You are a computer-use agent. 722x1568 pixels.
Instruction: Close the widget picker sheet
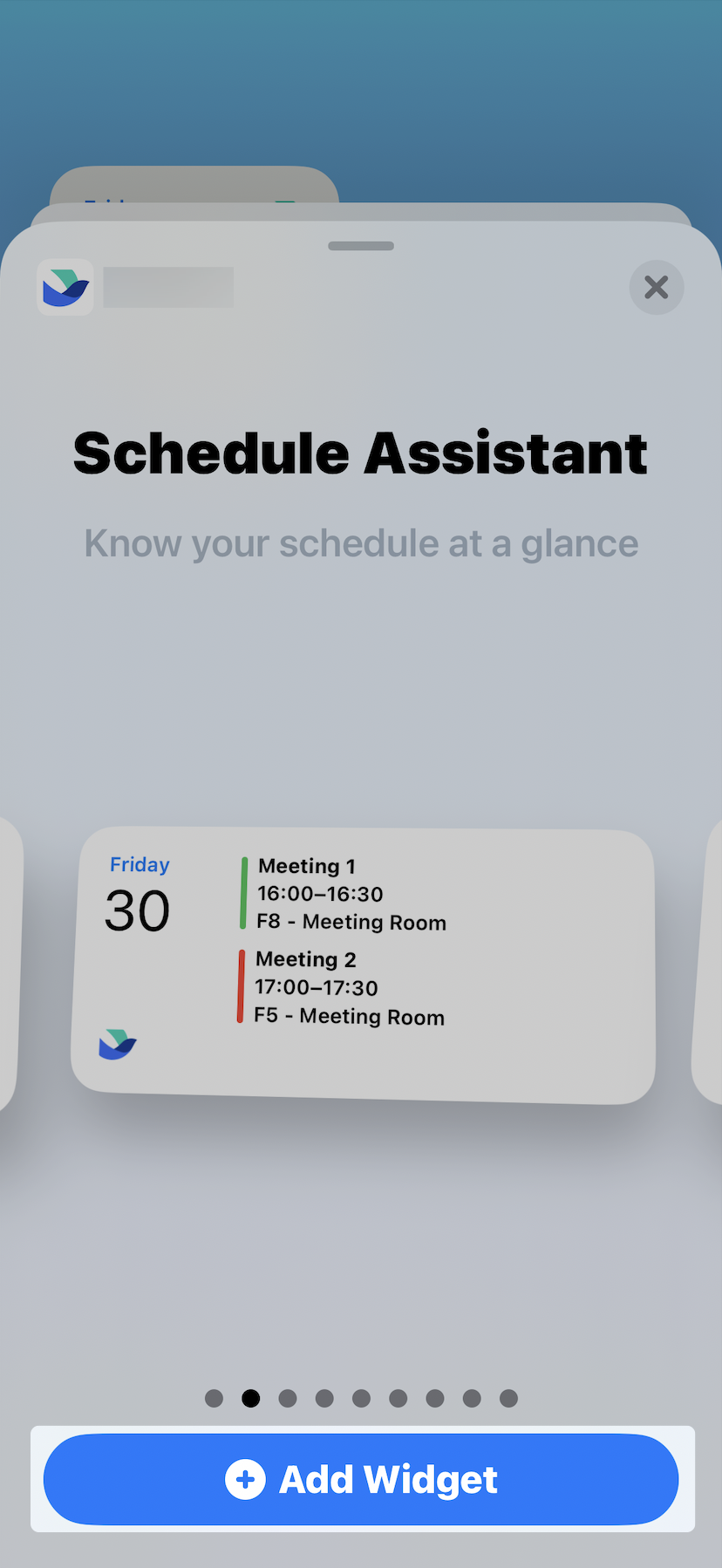point(657,287)
